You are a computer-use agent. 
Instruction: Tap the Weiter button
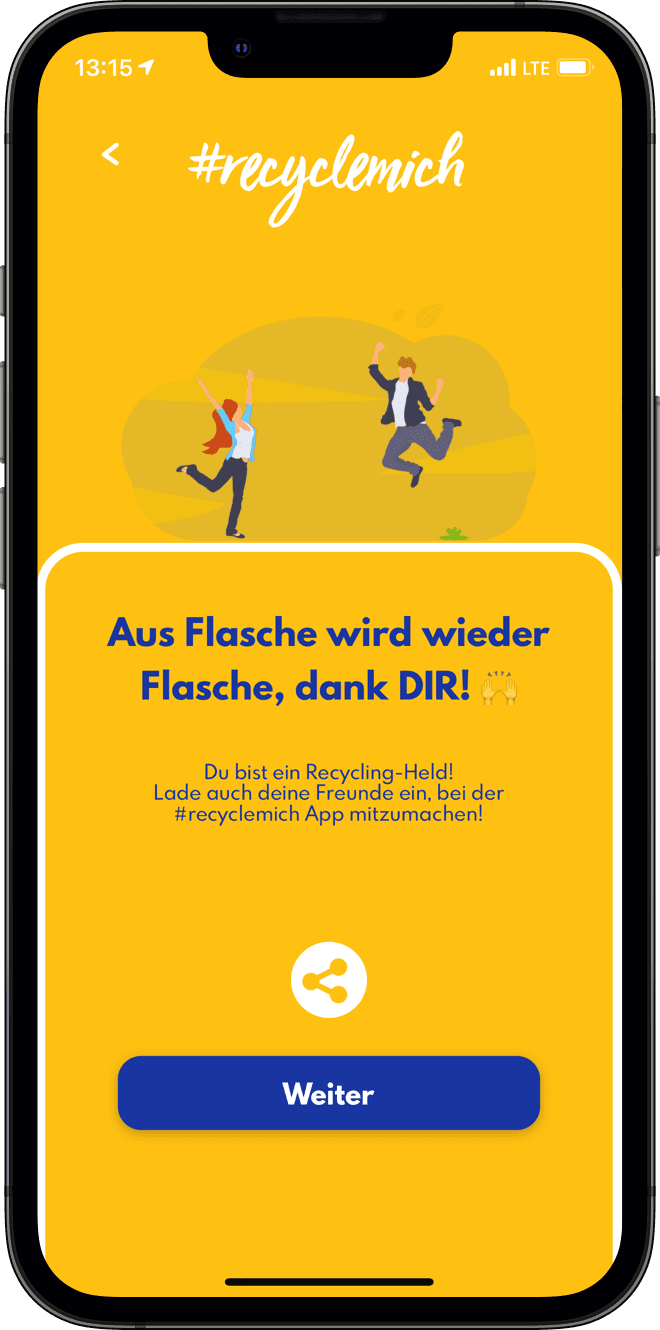click(x=329, y=1093)
